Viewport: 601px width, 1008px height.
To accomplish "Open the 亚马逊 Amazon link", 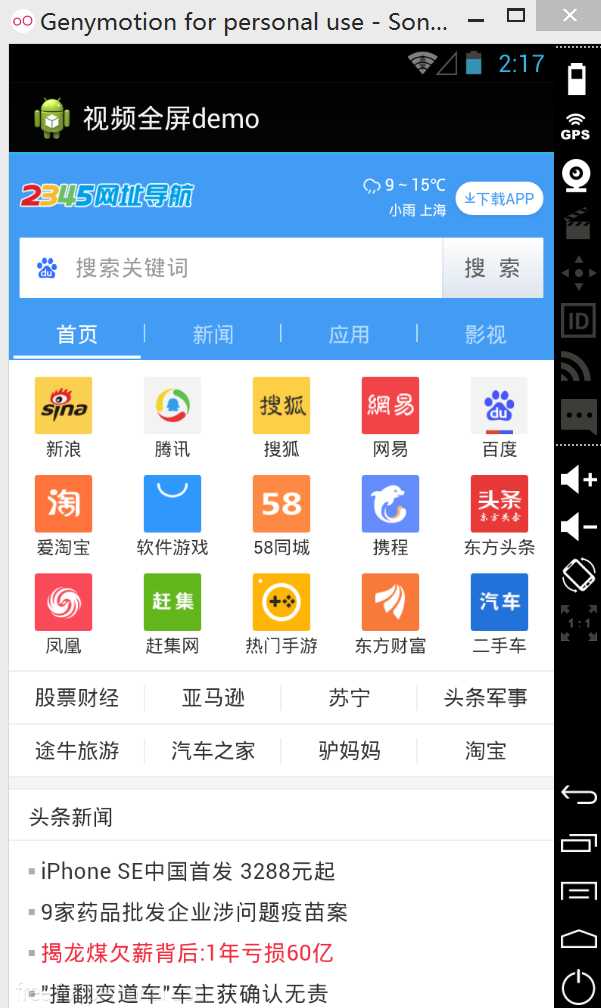I will pos(213,698).
